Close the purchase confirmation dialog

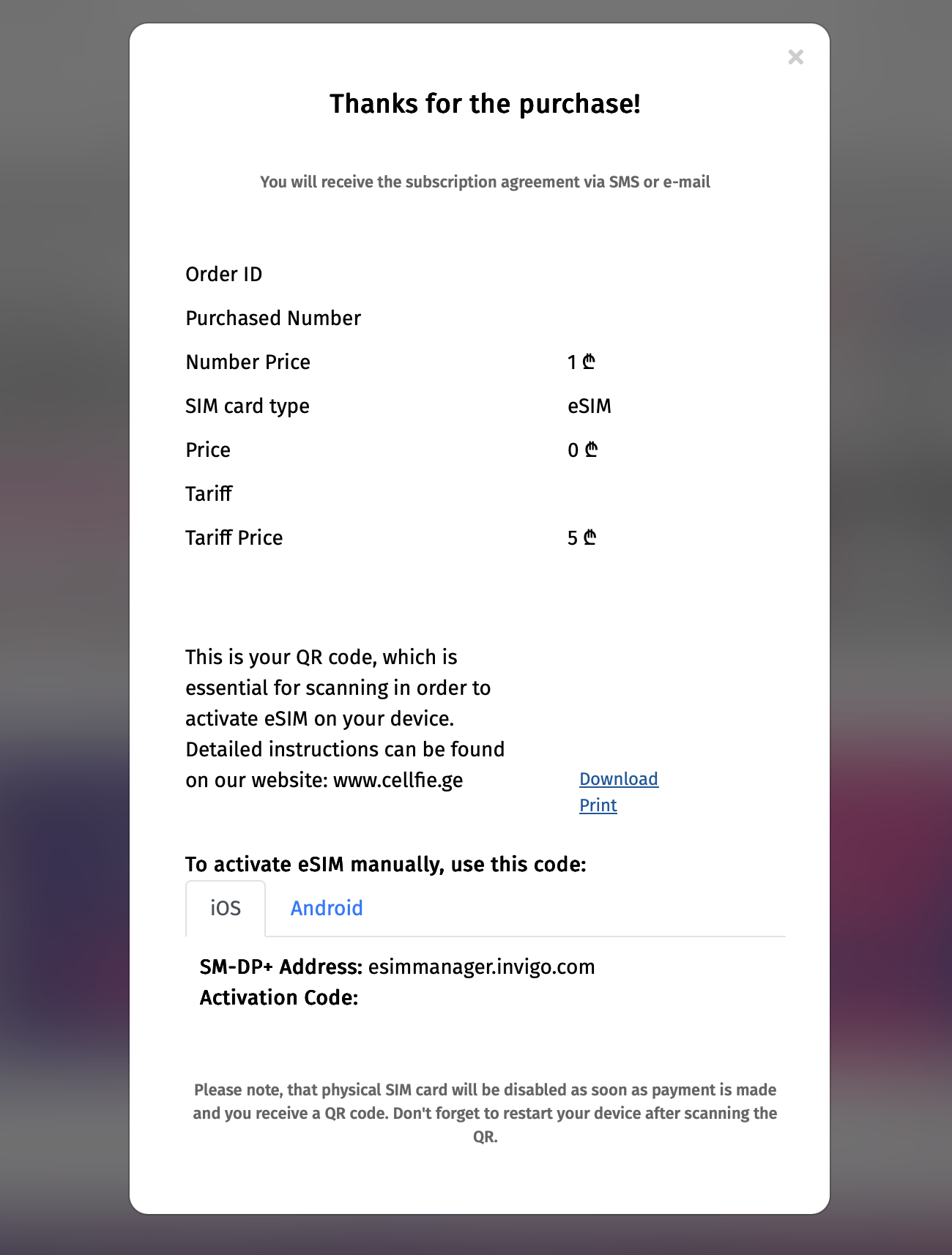[x=795, y=57]
